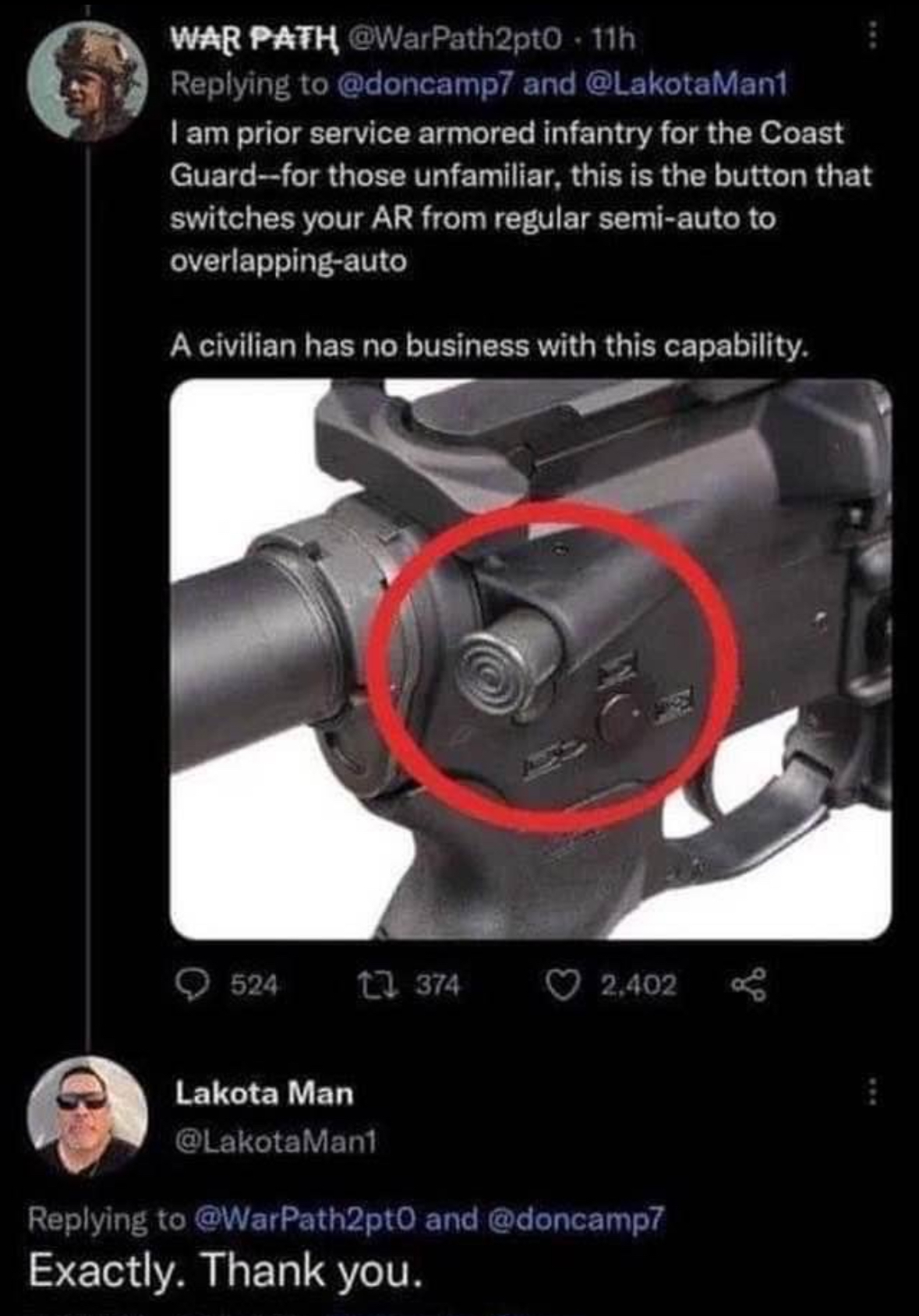Open overflow menu on WAR PATH's tweet
The image size is (919, 1316).
pyautogui.click(x=873, y=34)
